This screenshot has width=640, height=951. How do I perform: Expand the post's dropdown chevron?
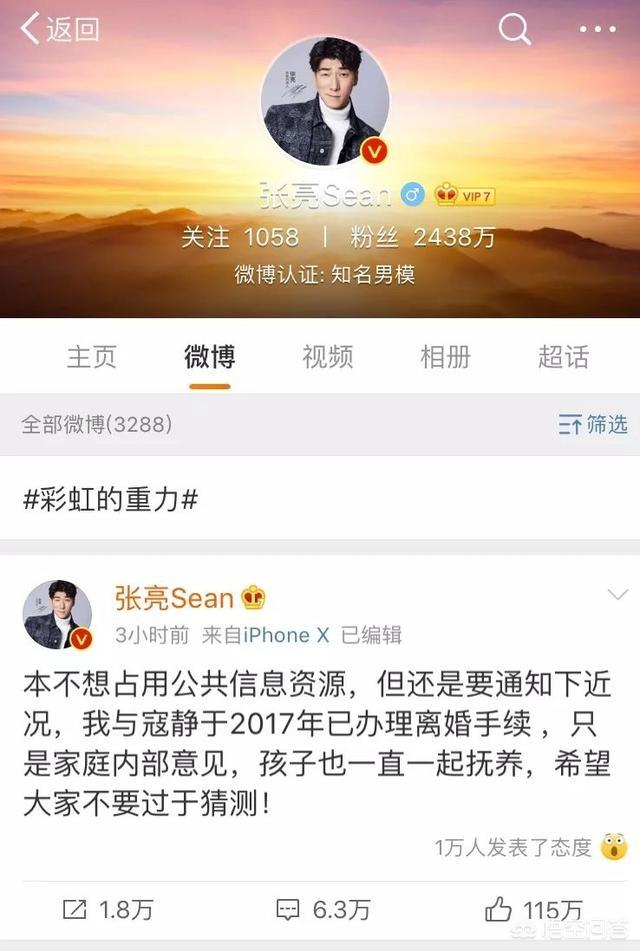click(617, 595)
